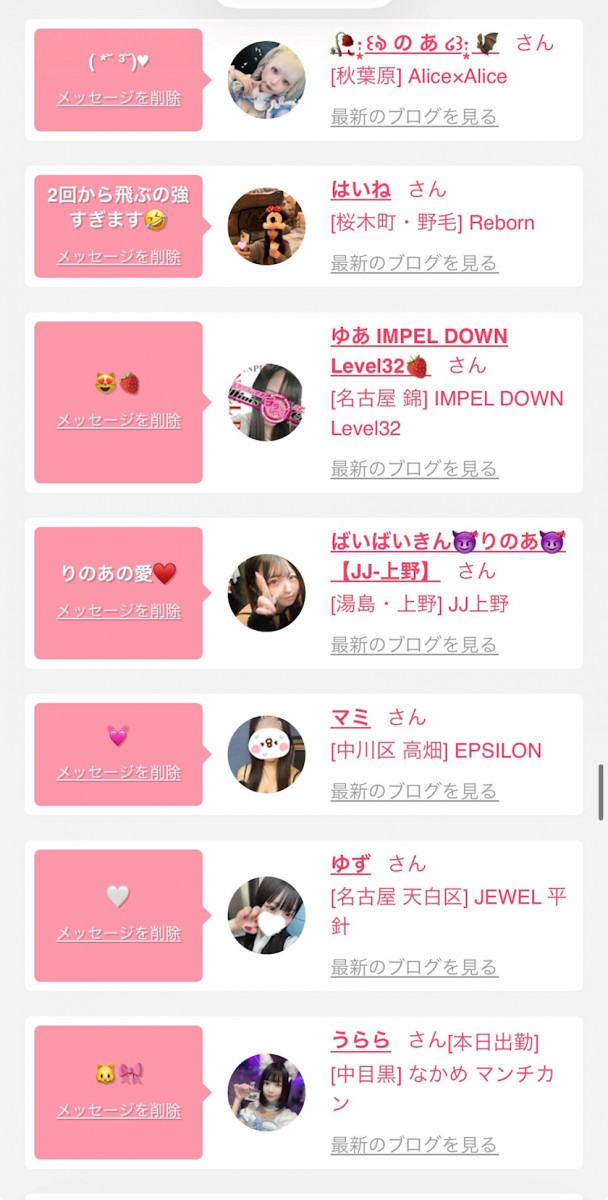
Task: Delete the りのあの愛 message
Action: 119,611
